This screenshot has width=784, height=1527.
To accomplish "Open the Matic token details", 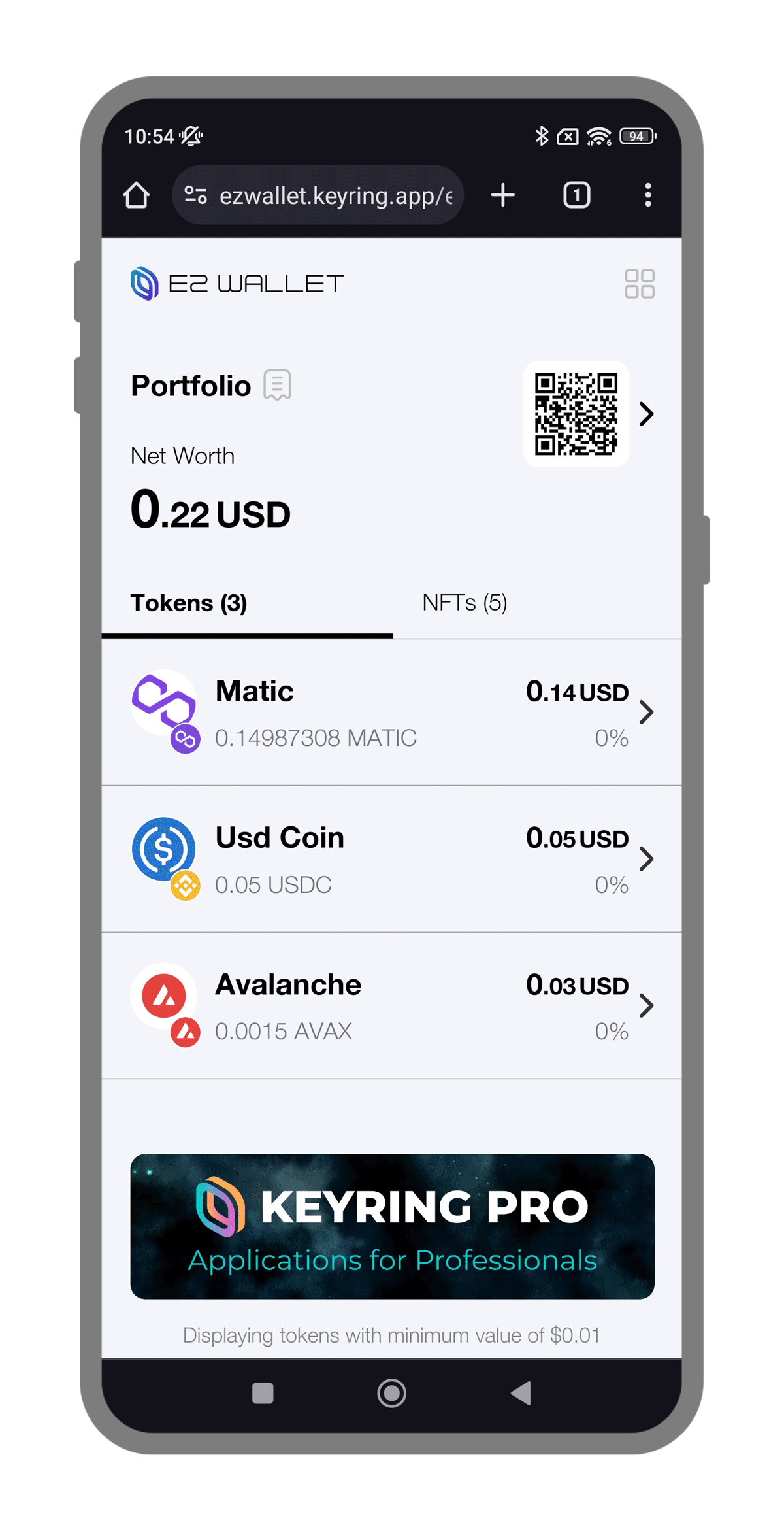I will tap(392, 713).
